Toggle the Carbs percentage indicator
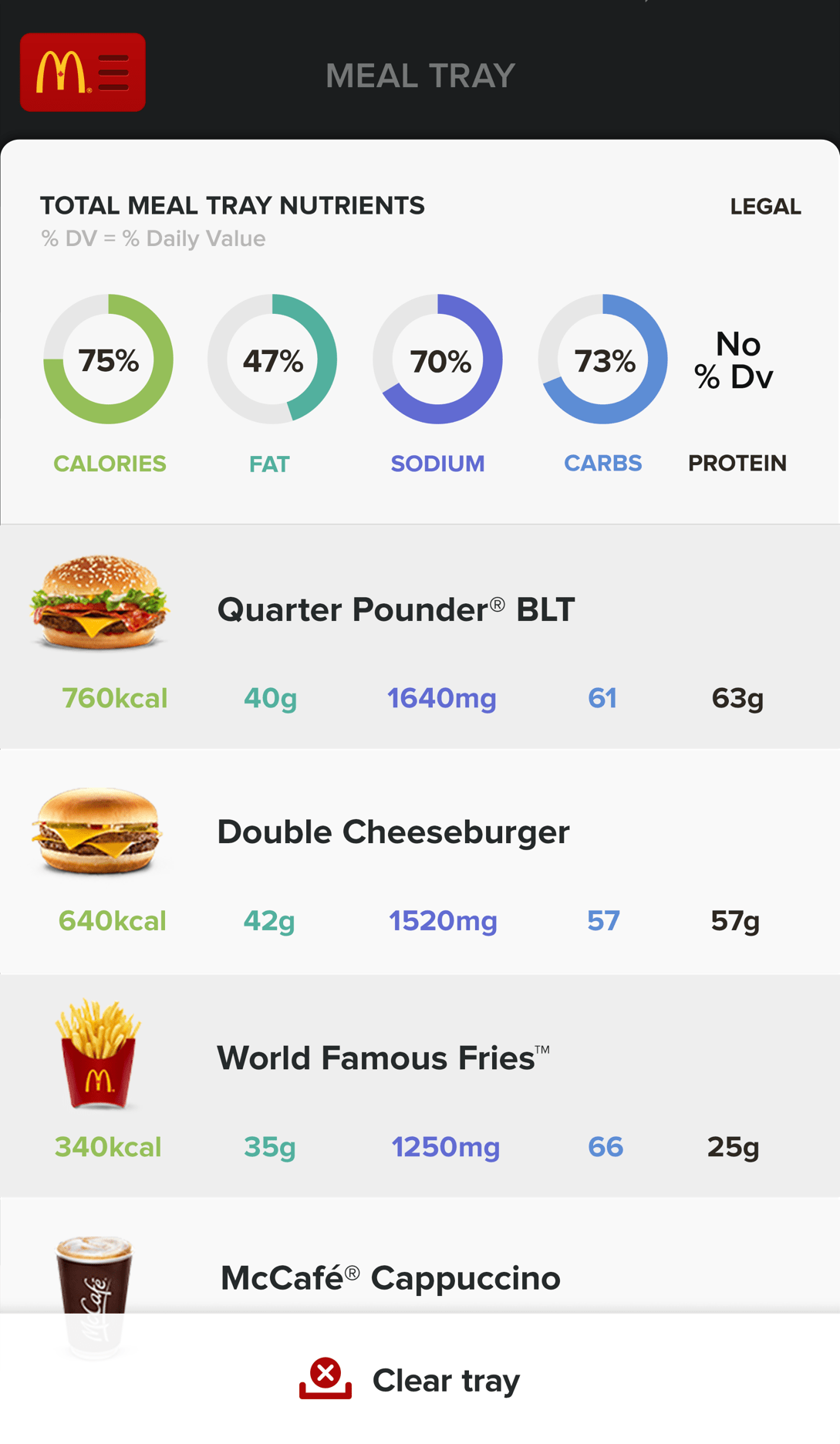 [x=602, y=359]
